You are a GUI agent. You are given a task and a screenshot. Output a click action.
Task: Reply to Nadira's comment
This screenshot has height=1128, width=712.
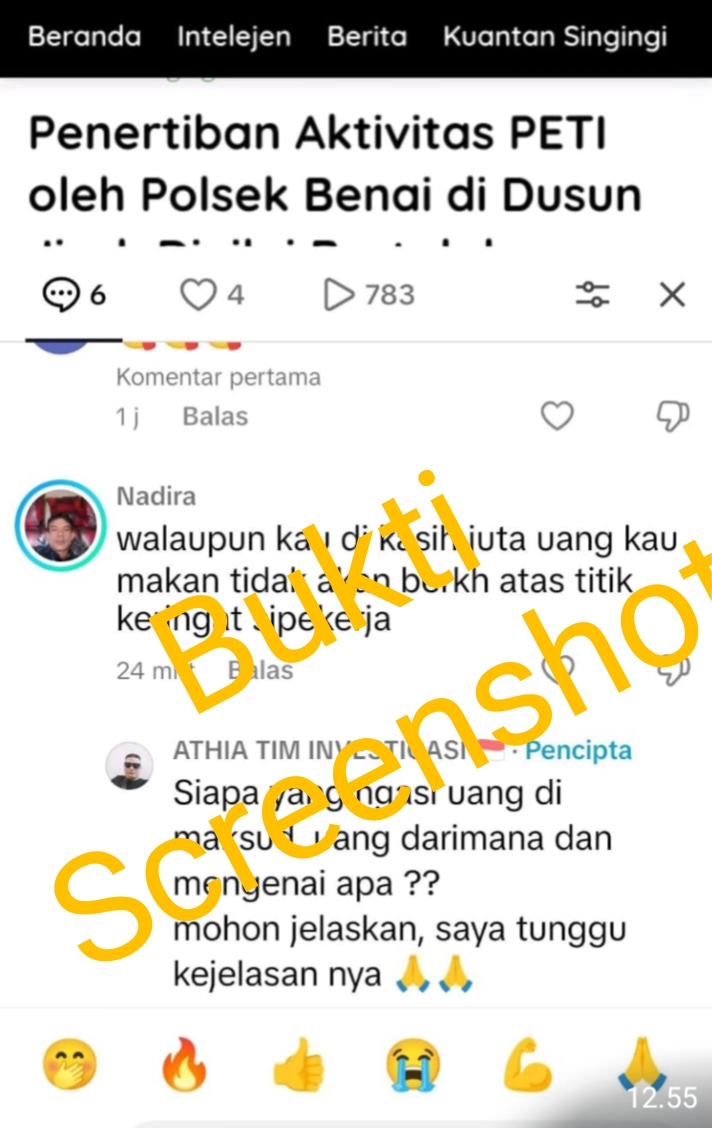coord(260,670)
